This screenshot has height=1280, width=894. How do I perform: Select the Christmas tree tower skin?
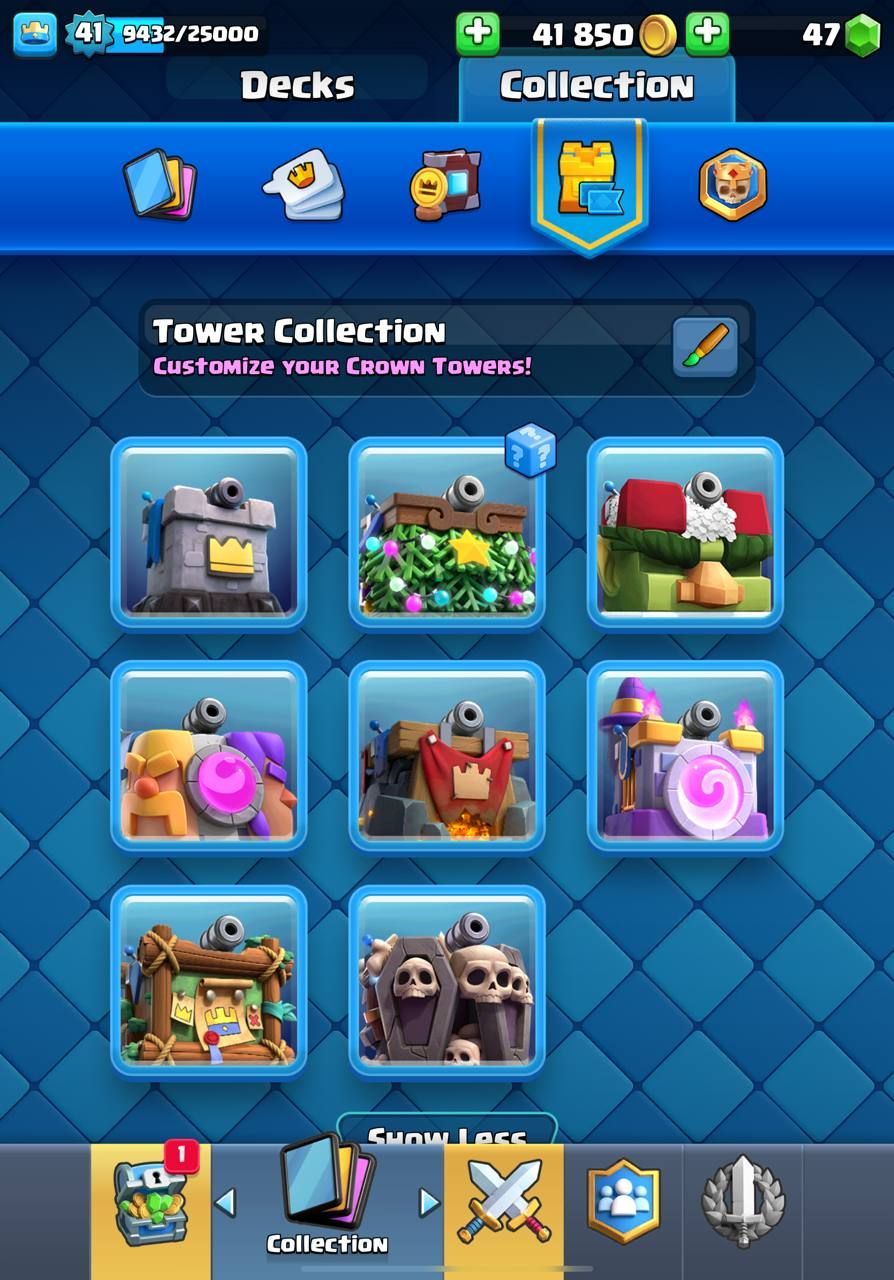447,533
